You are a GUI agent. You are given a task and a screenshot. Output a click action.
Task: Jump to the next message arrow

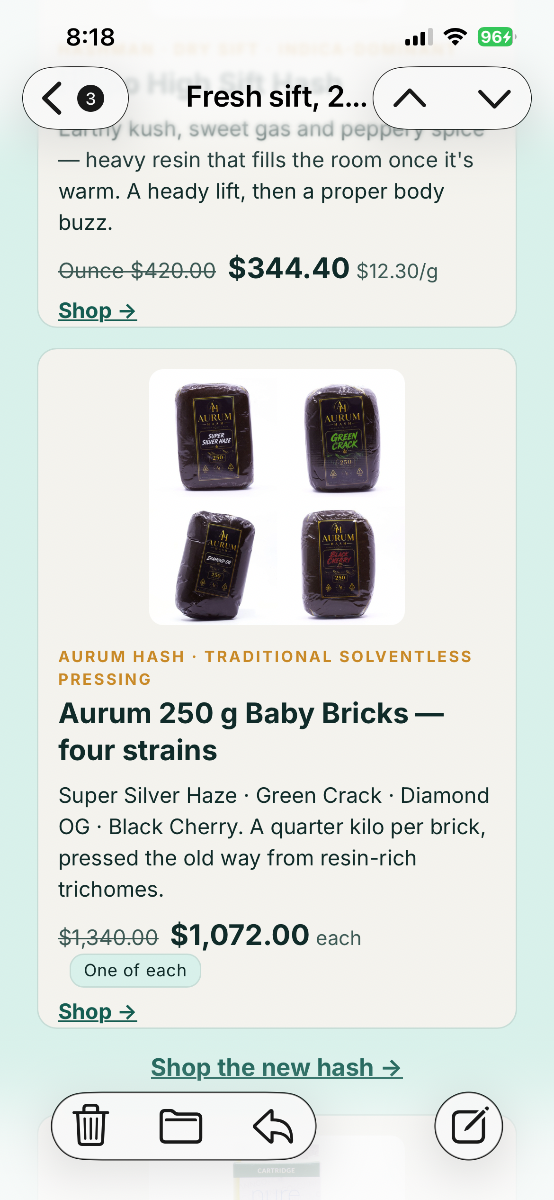(x=494, y=98)
